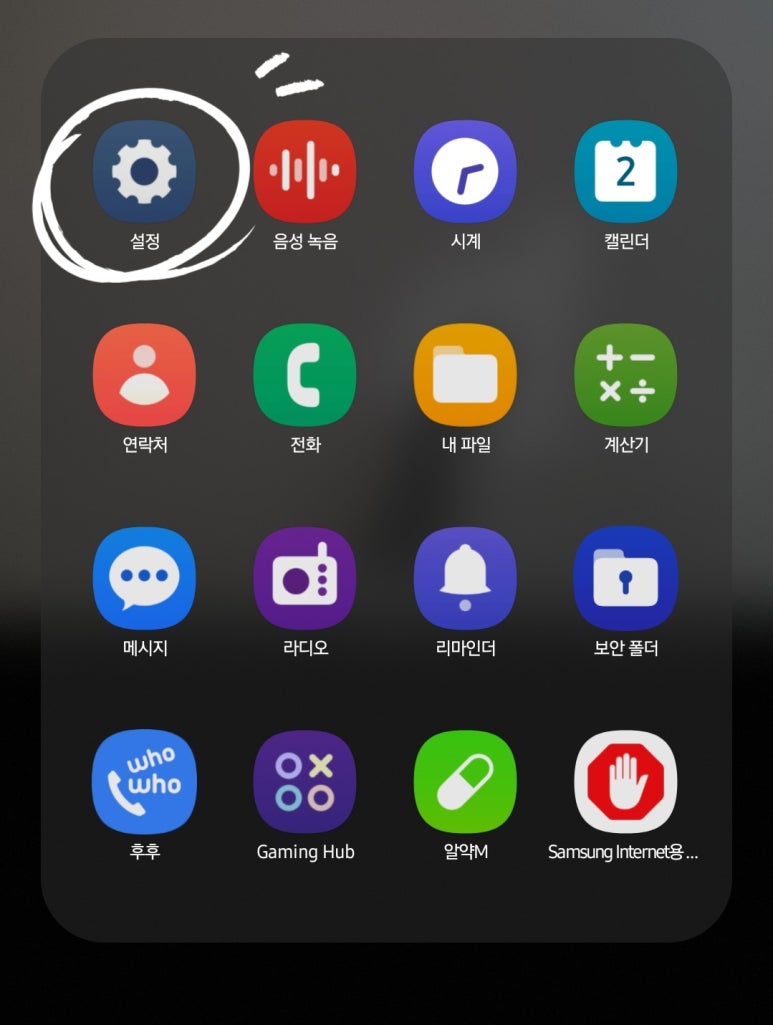
Task: Open 보안 폴더 secure folder
Action: click(x=626, y=578)
